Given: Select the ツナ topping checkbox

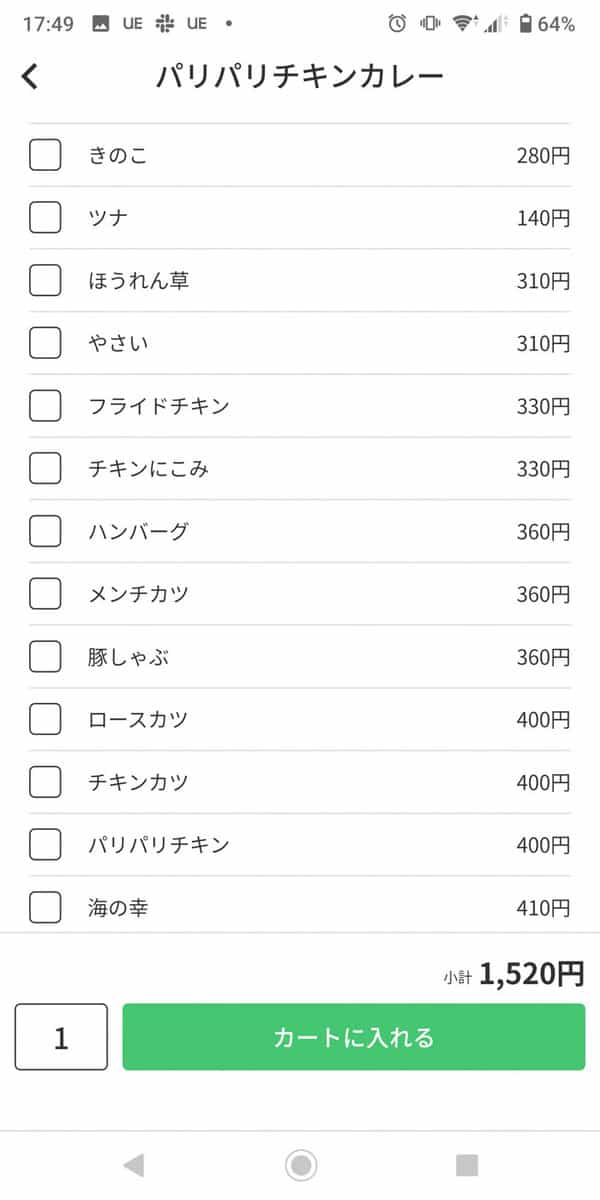Looking at the screenshot, I should click(x=45, y=217).
